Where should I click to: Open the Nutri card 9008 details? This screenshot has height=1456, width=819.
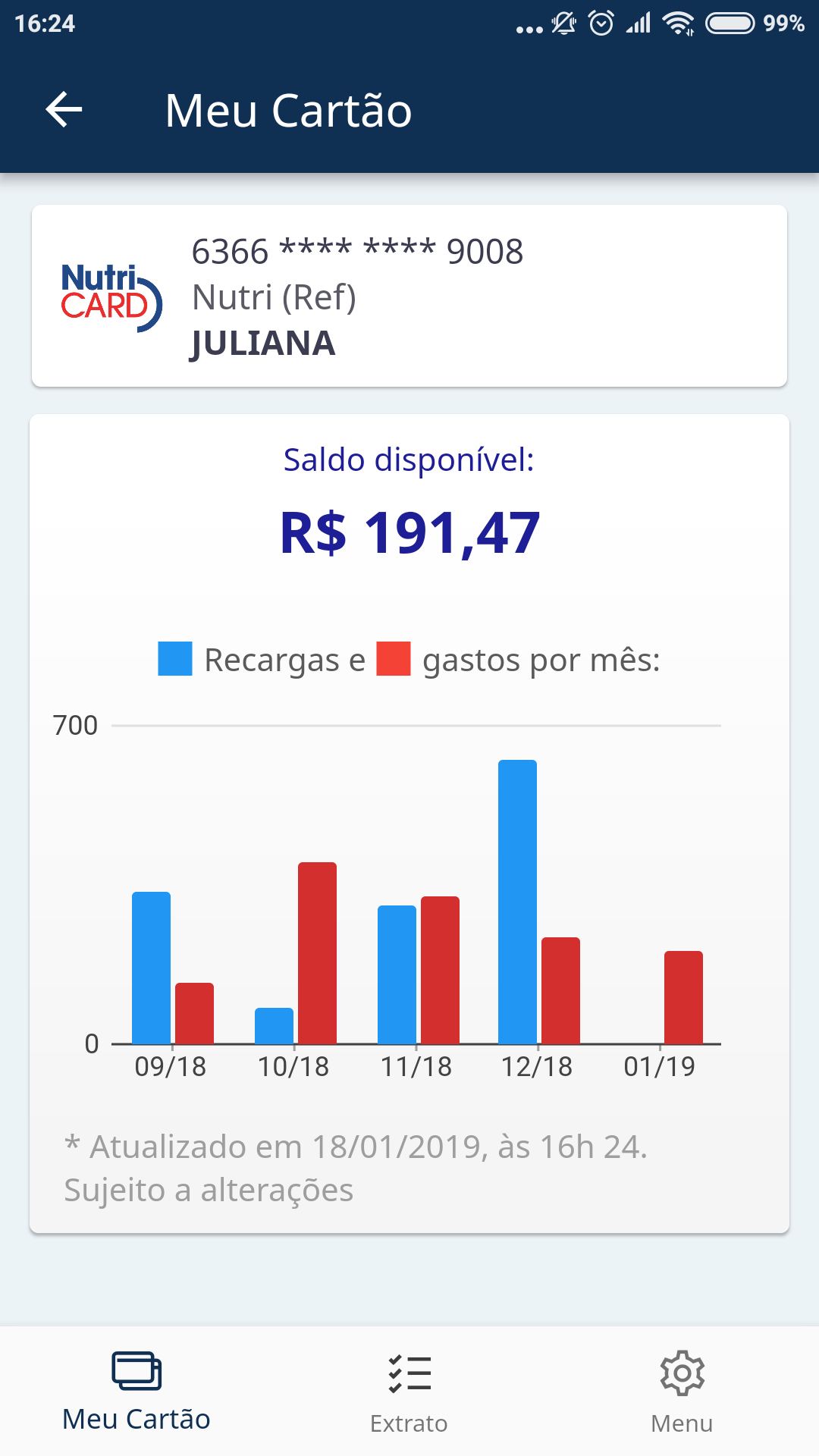click(409, 296)
